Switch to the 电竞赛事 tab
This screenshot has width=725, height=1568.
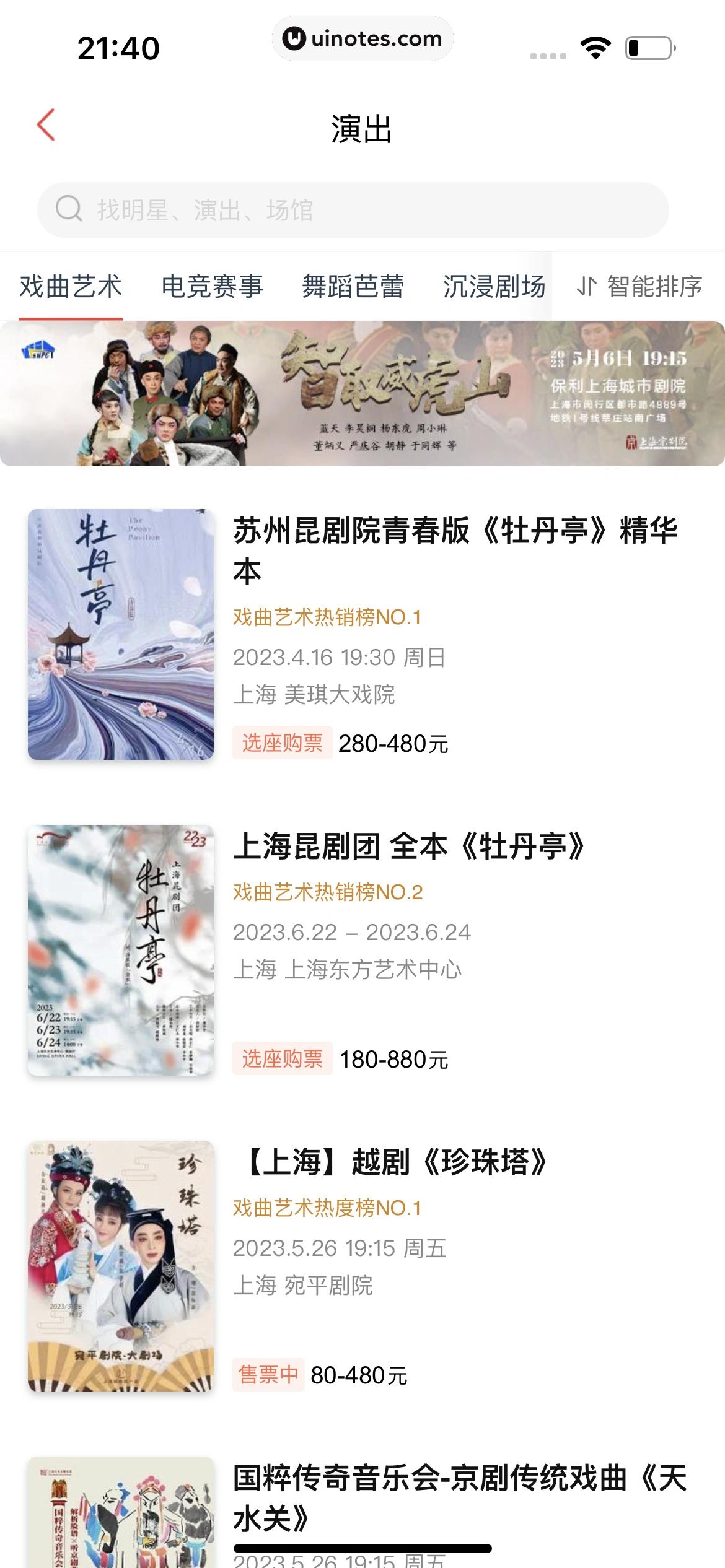click(x=213, y=287)
